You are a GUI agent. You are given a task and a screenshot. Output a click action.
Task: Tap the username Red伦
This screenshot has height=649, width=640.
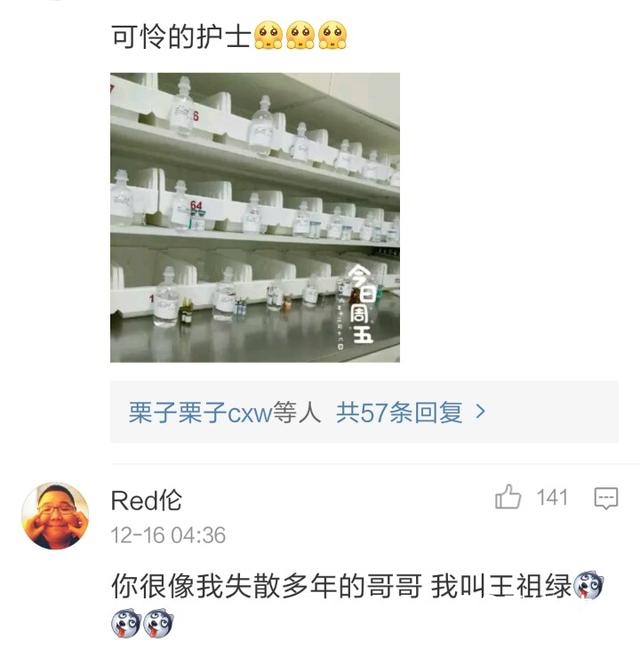[146, 501]
